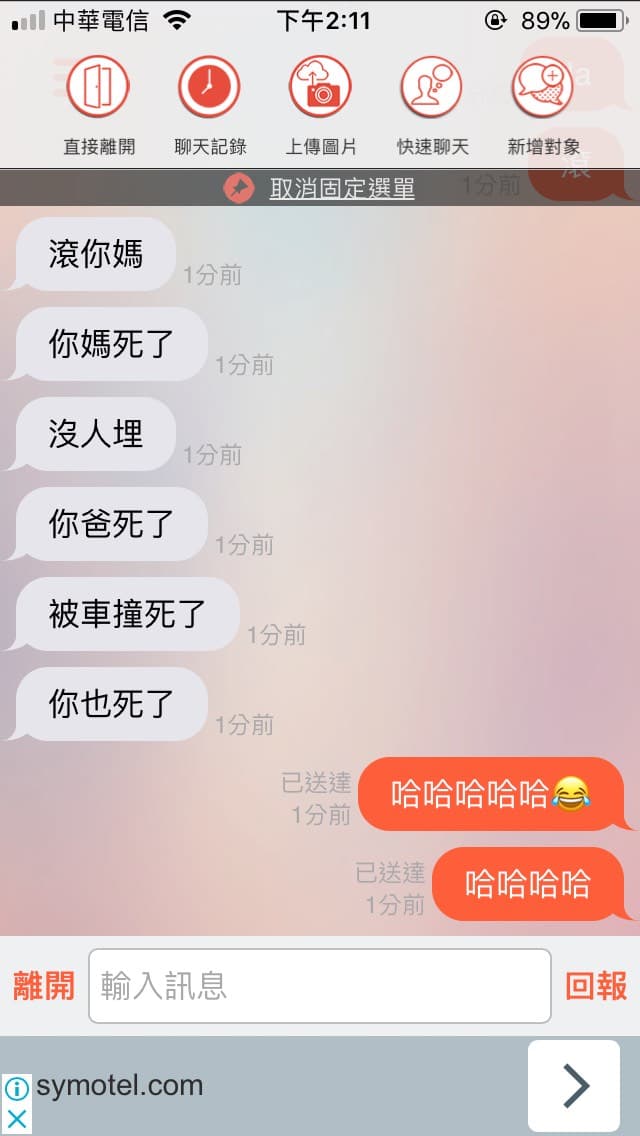Tap 取消固定選單 to unpin the menu
This screenshot has width=640, height=1136.
point(342,189)
